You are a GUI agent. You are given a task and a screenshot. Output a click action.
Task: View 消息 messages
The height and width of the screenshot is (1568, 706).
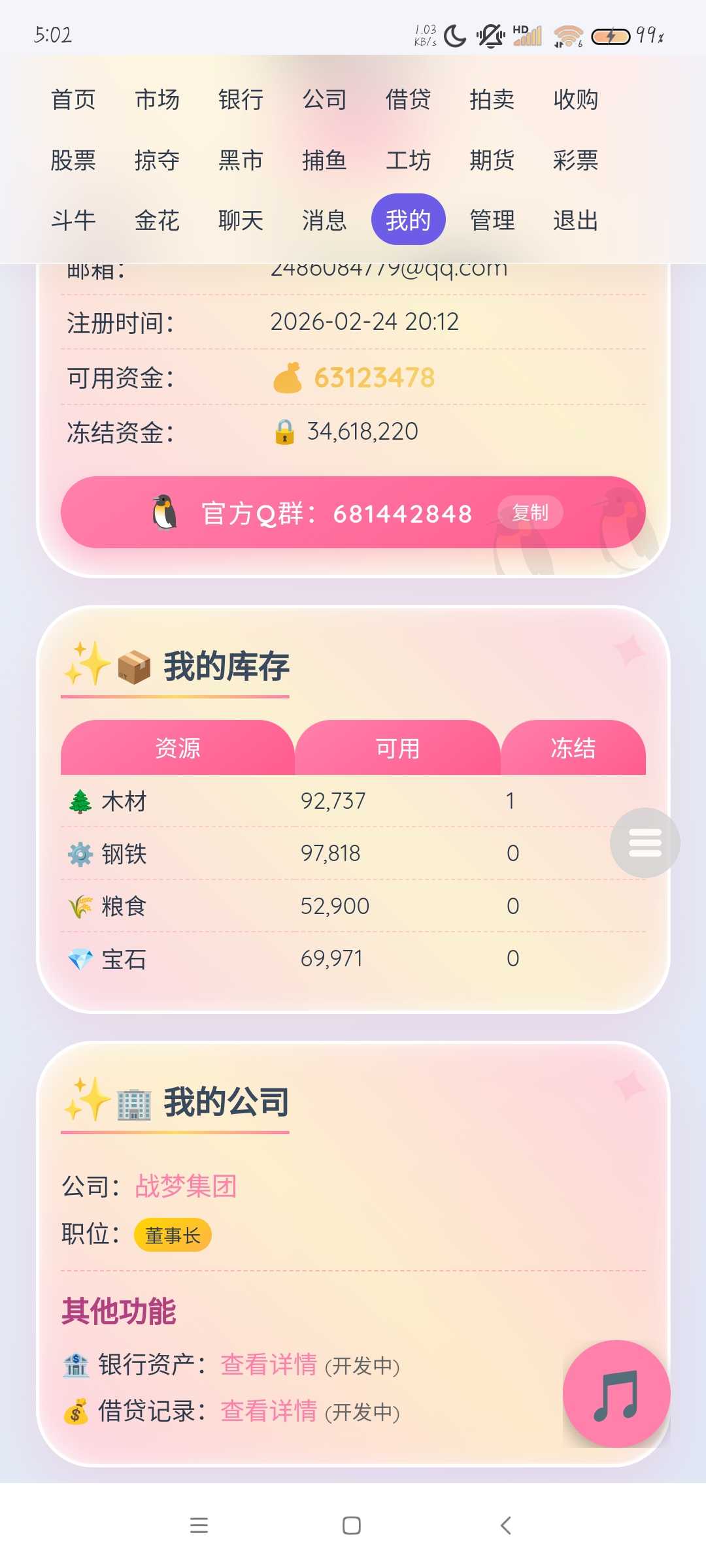(x=324, y=220)
